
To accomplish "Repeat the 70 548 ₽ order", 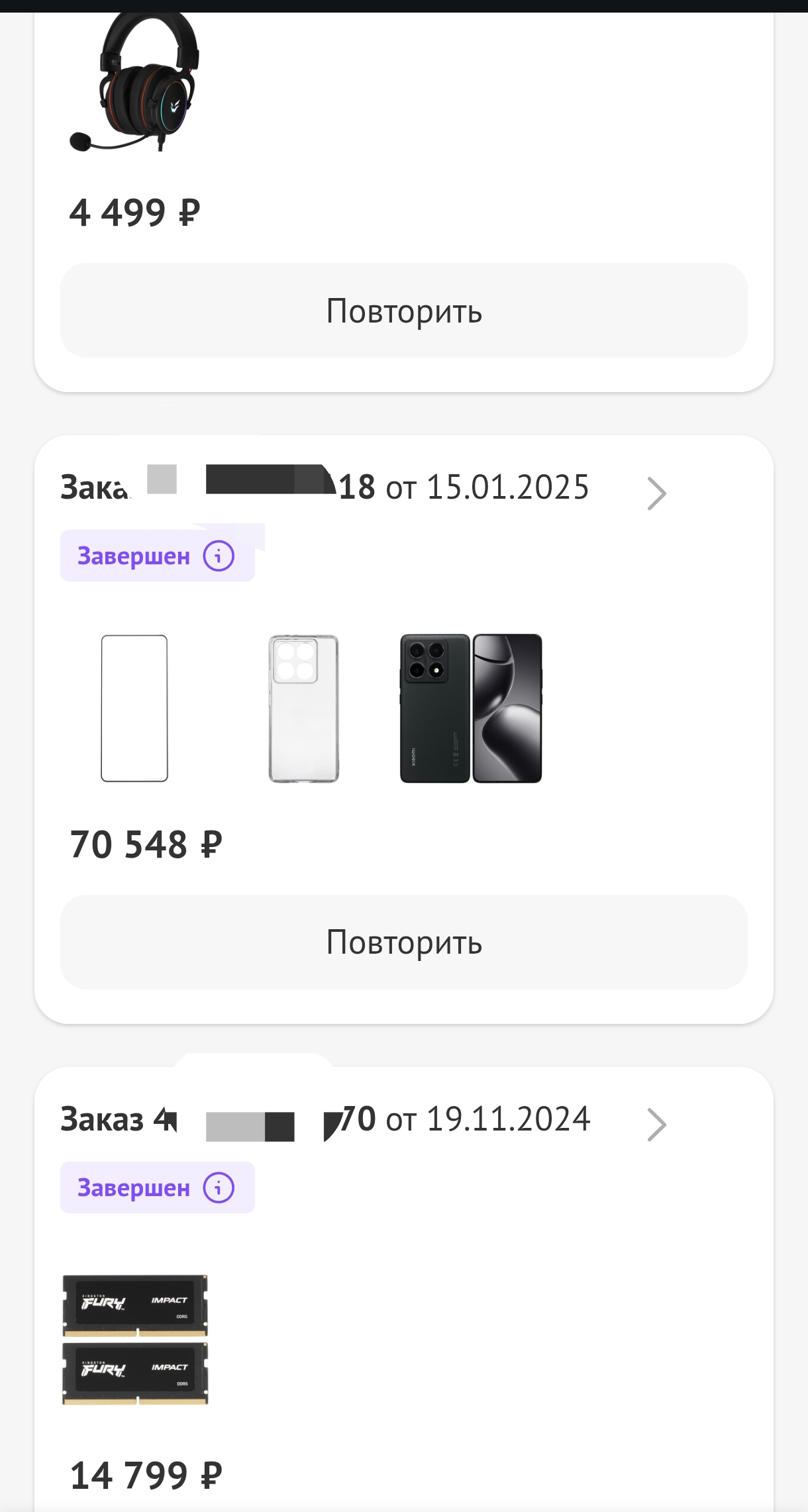I will 403,942.
